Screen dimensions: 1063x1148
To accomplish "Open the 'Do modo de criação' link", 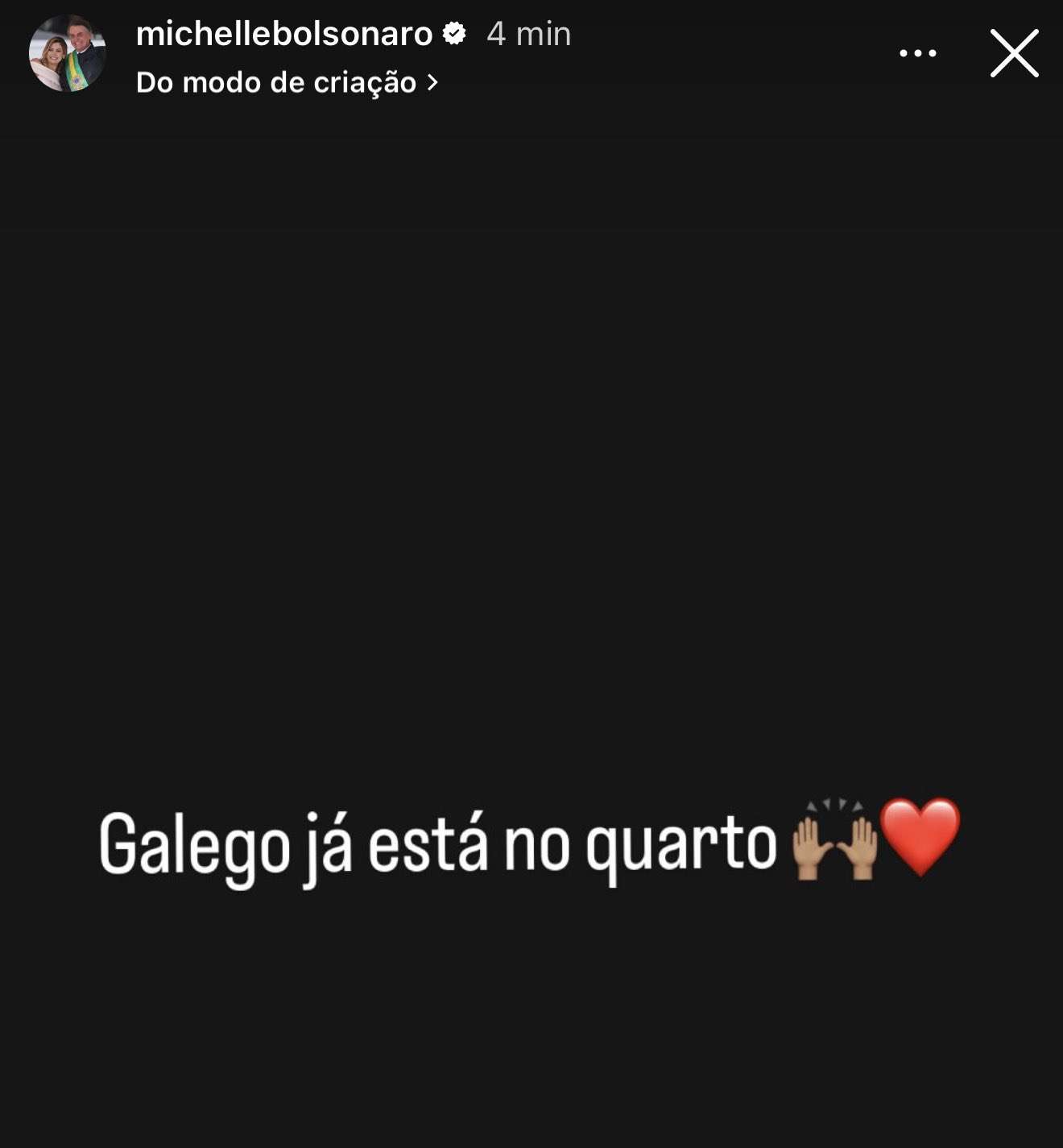I will (x=286, y=82).
